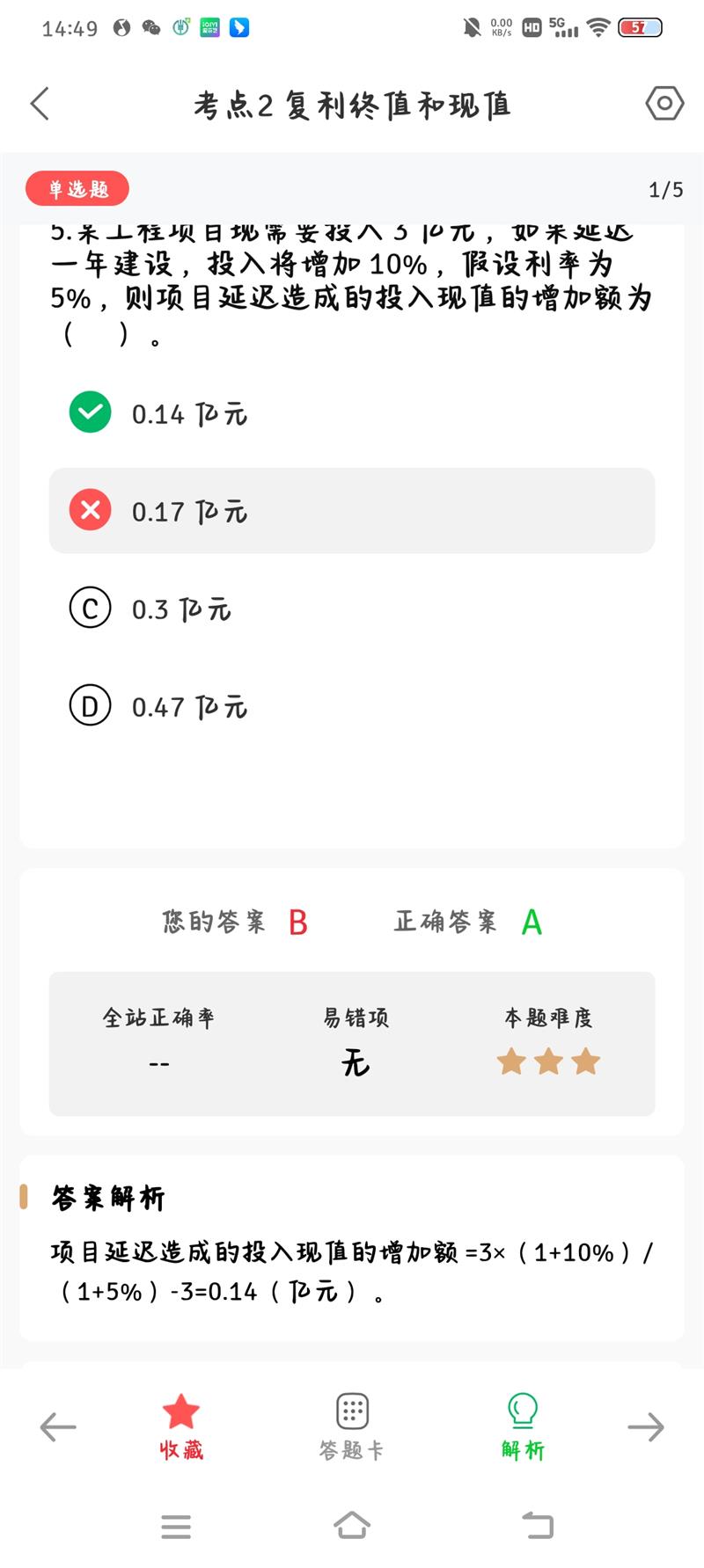Viewport: 704px width, 1568px height.
Task: Choose option C 0.3 亿元
Action: point(352,609)
